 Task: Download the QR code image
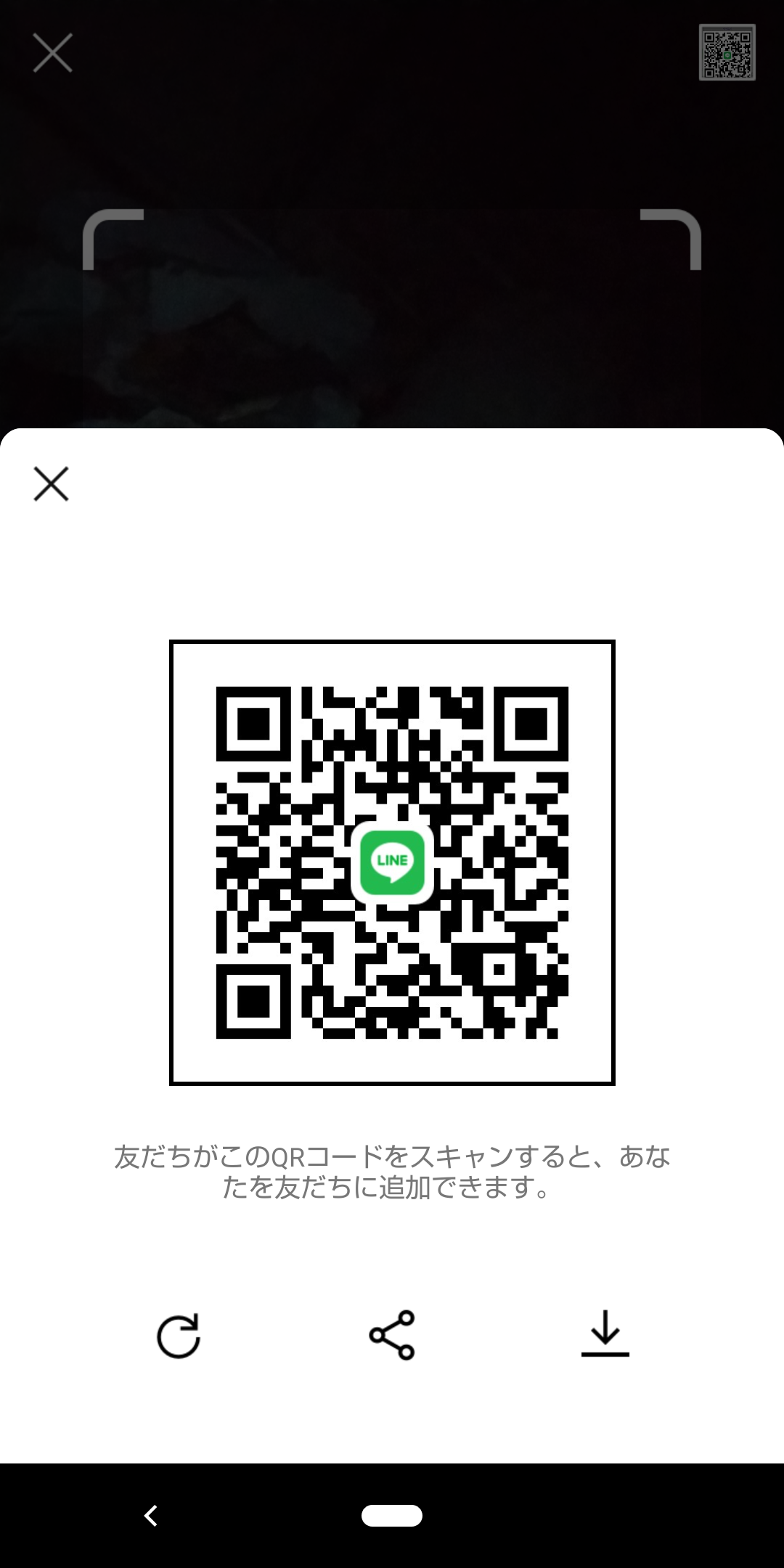pyautogui.click(x=605, y=1334)
